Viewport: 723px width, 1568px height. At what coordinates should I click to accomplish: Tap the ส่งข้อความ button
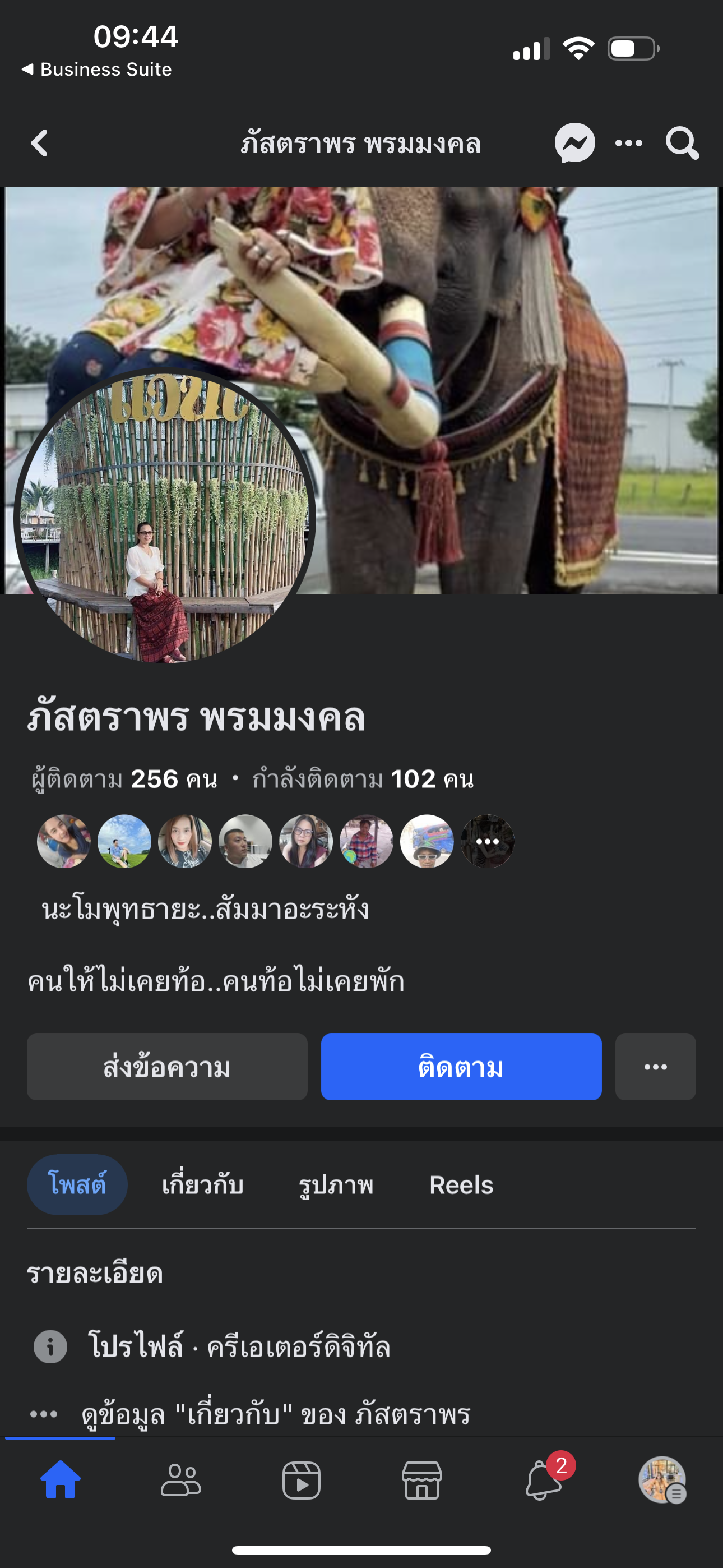(167, 1067)
